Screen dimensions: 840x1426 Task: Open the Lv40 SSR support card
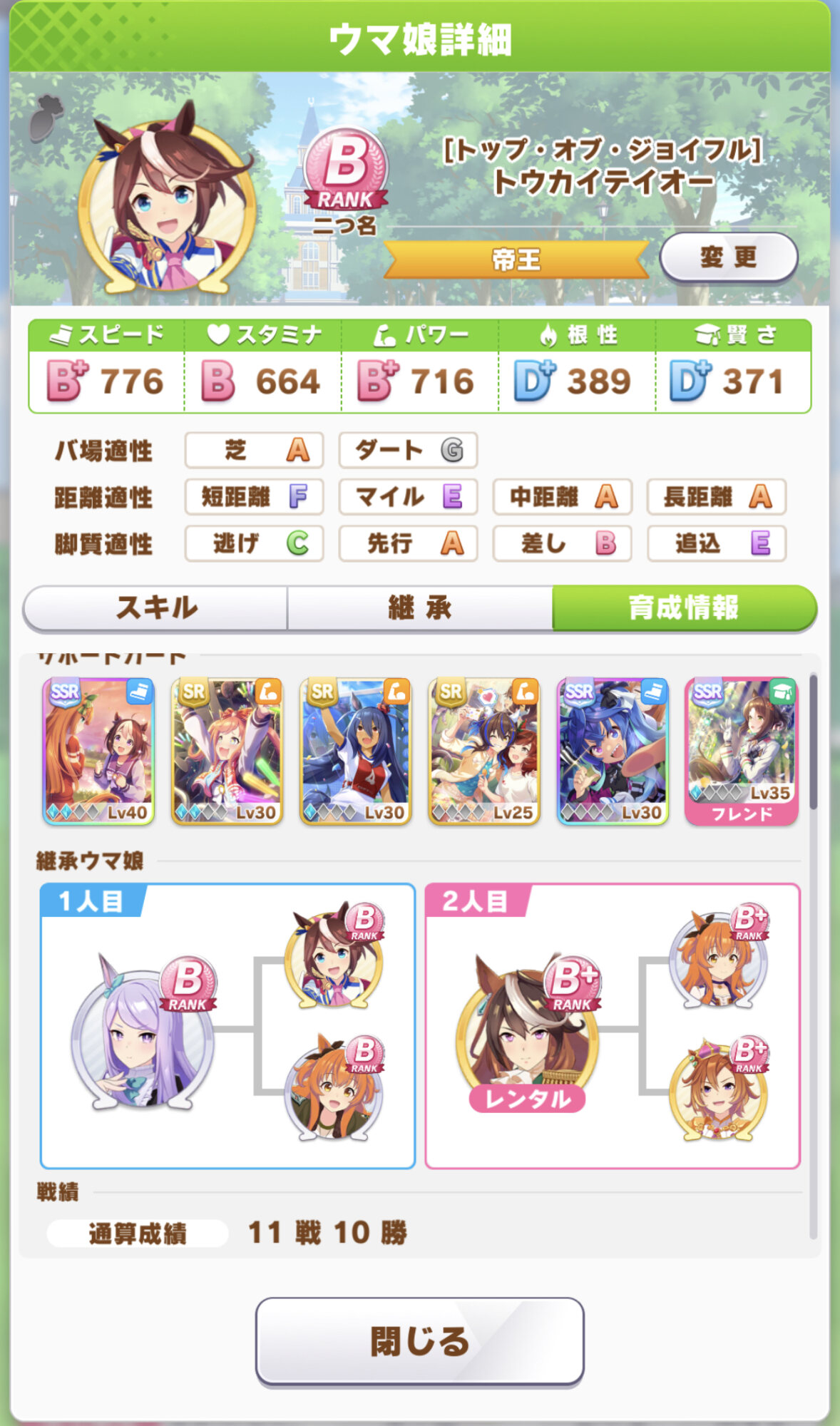pyautogui.click(x=98, y=752)
